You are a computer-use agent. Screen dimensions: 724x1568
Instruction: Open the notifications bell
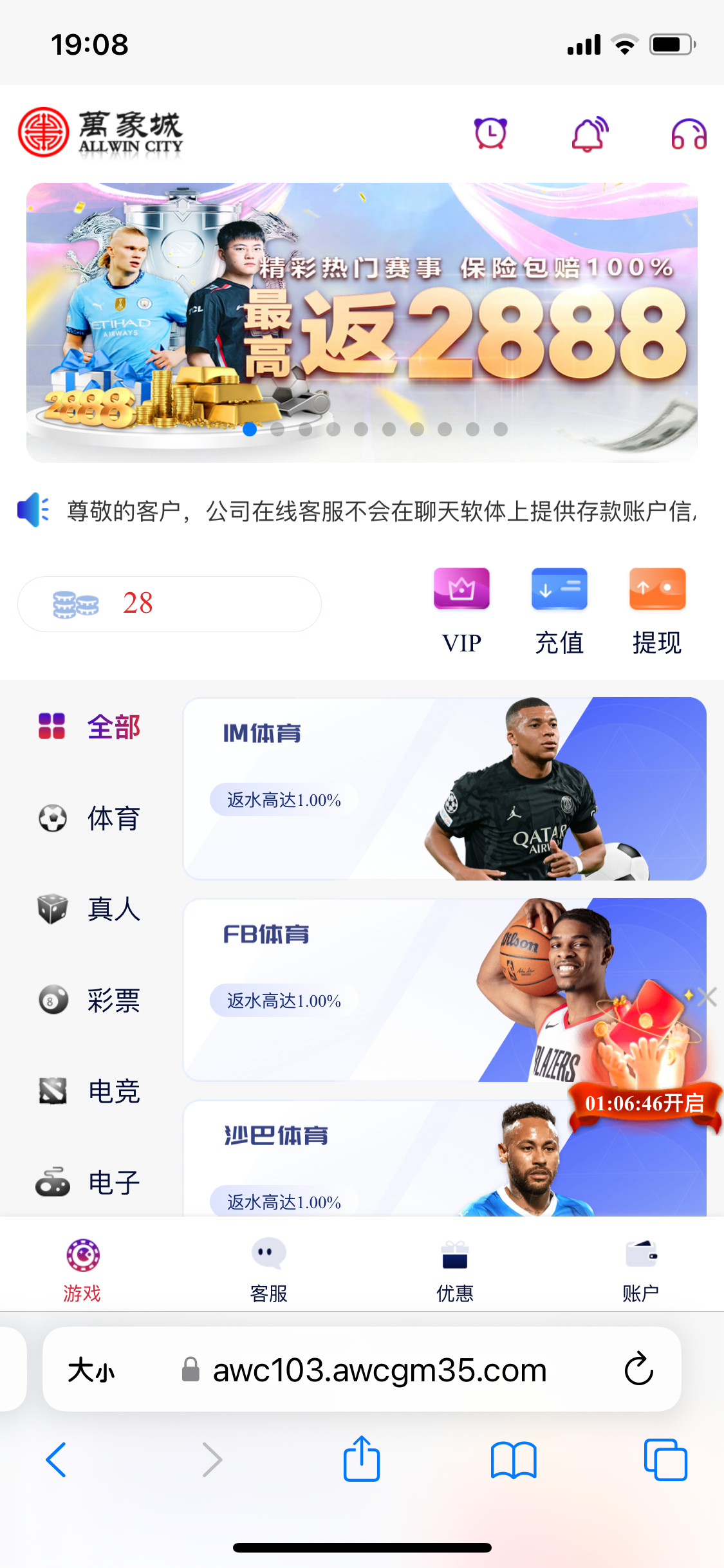click(590, 133)
